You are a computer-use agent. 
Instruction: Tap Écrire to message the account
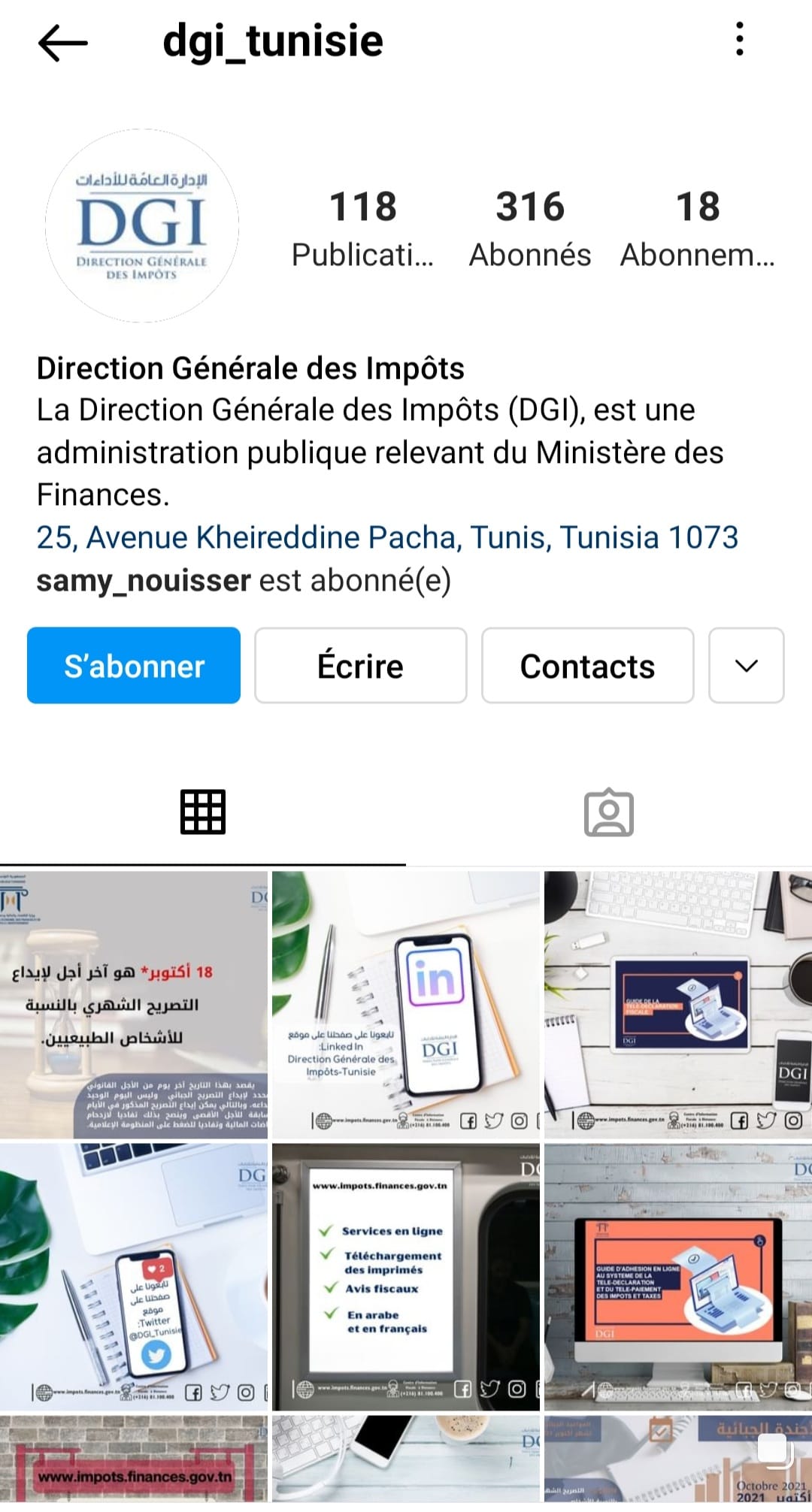360,666
